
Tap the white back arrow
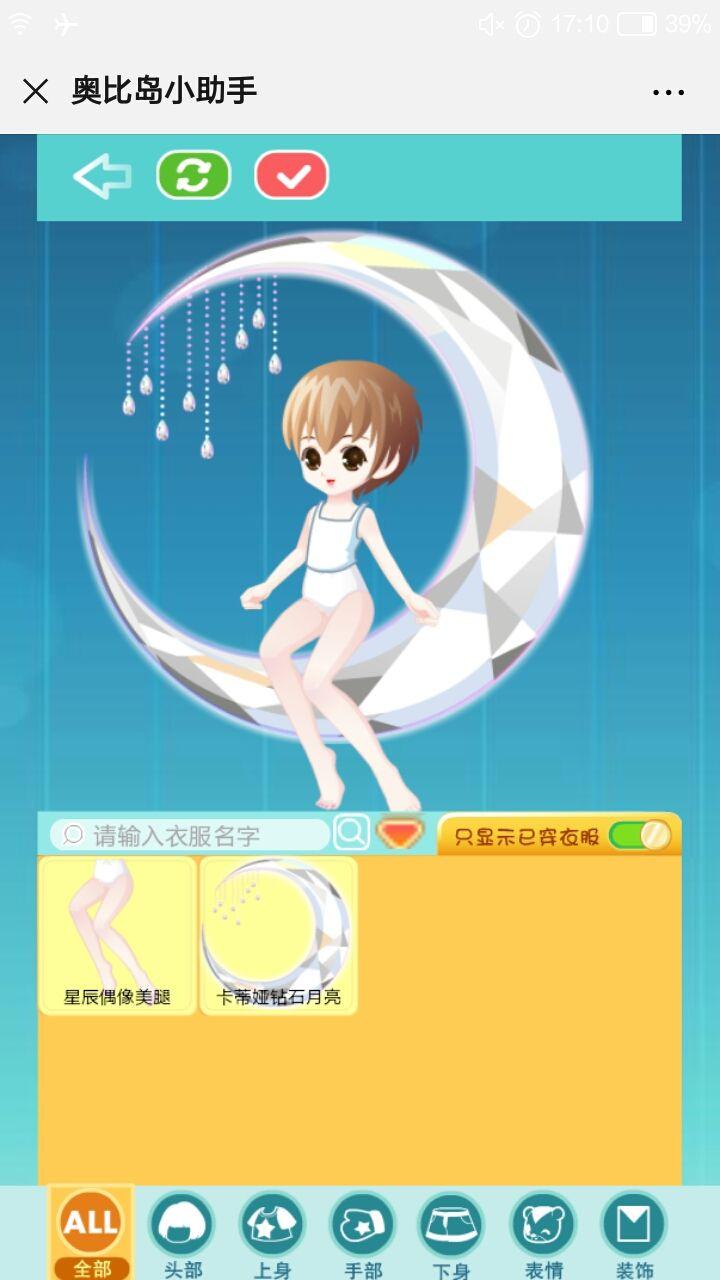tap(102, 177)
